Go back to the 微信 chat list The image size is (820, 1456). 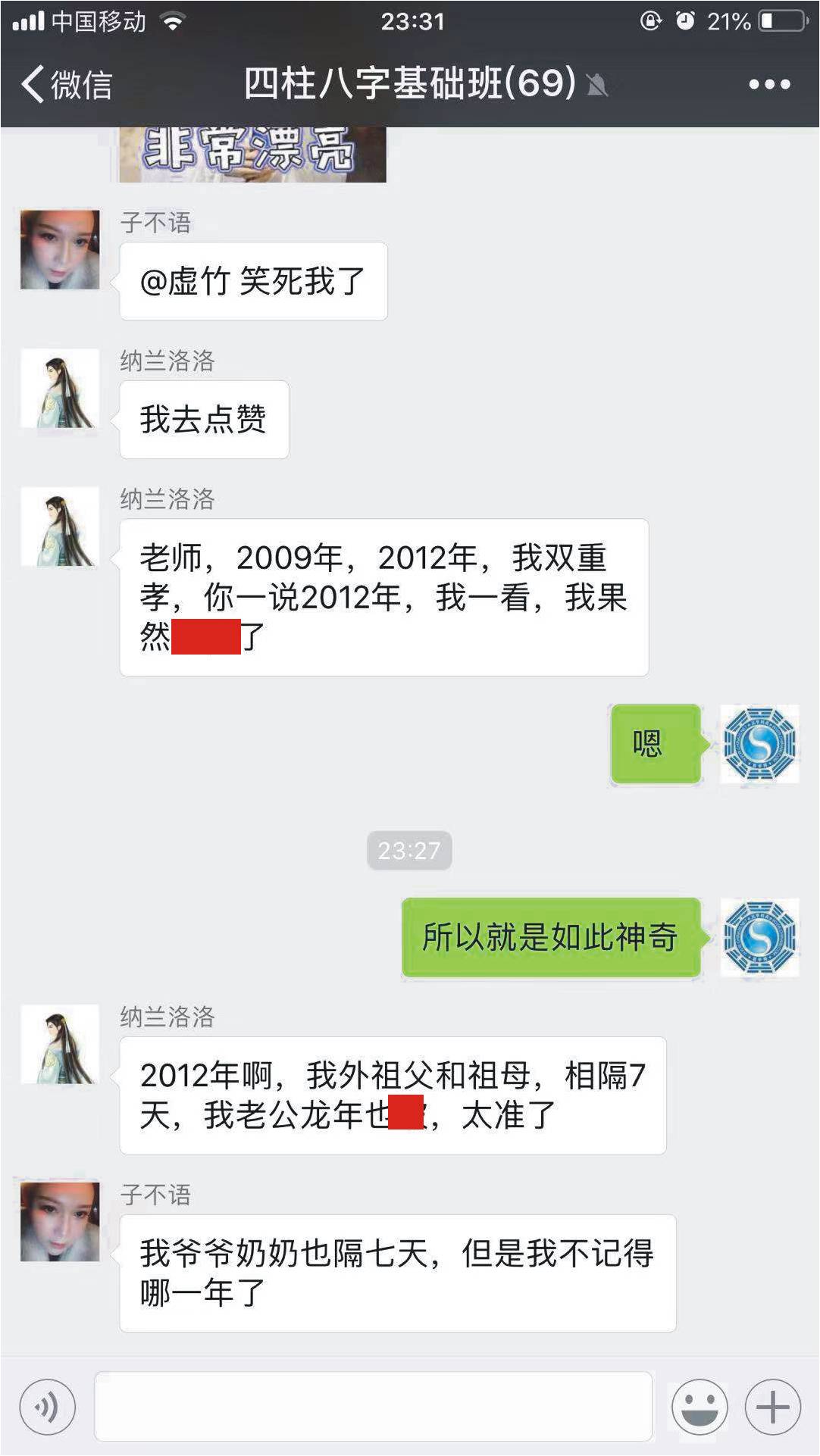67,83
